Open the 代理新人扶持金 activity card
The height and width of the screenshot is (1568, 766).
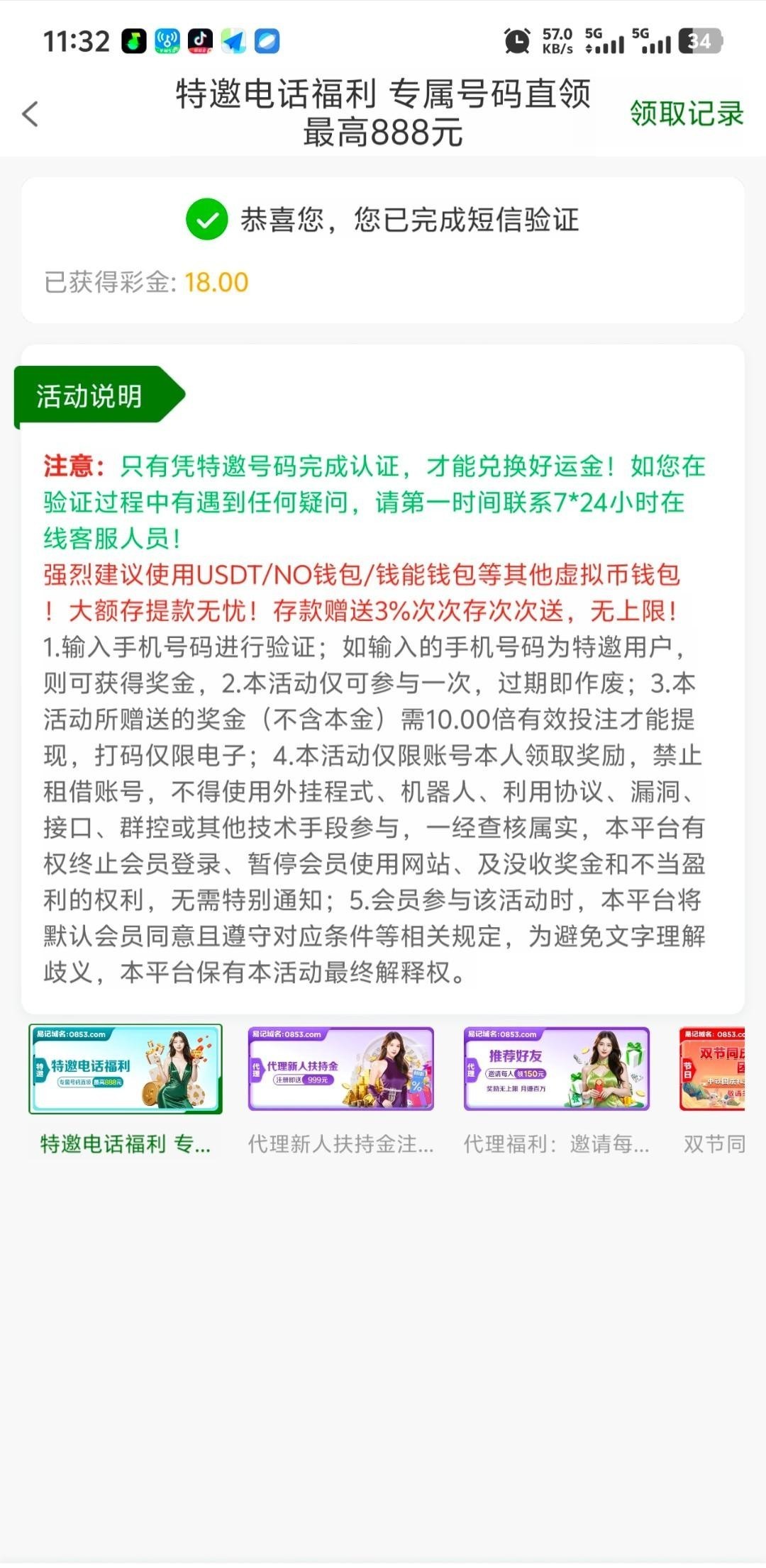[x=340, y=1069]
